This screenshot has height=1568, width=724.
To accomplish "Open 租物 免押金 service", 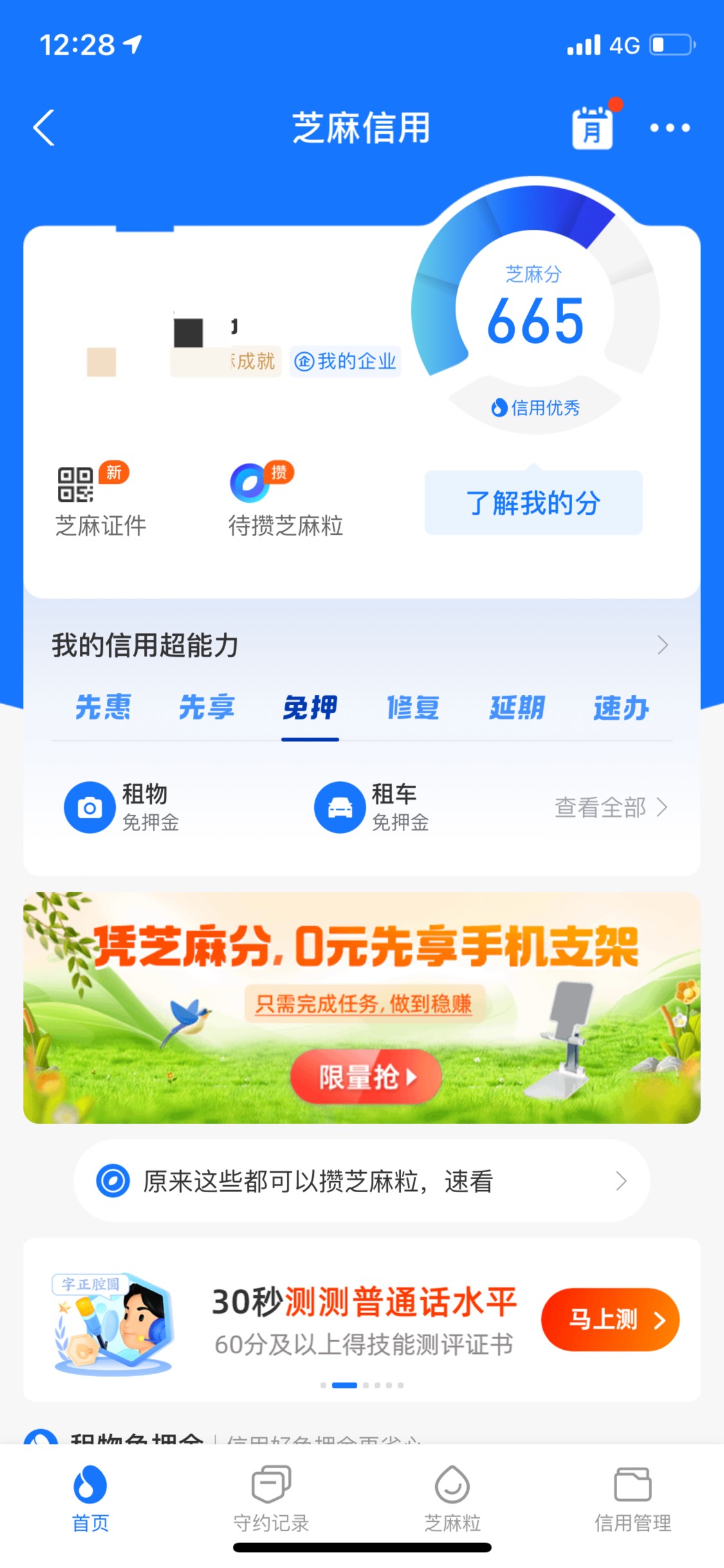I will coord(122,807).
